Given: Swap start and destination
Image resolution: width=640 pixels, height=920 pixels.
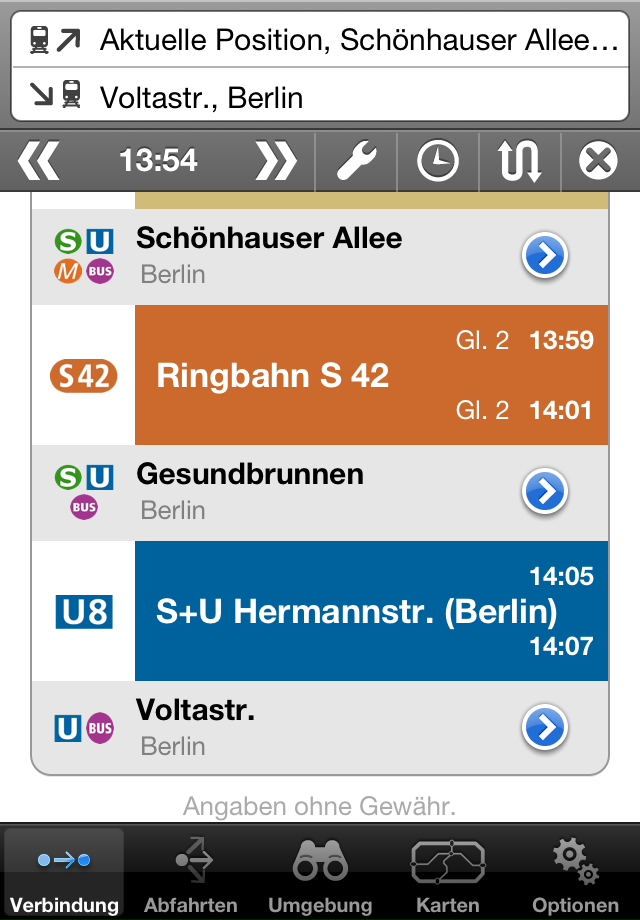Looking at the screenshot, I should coord(520,160).
